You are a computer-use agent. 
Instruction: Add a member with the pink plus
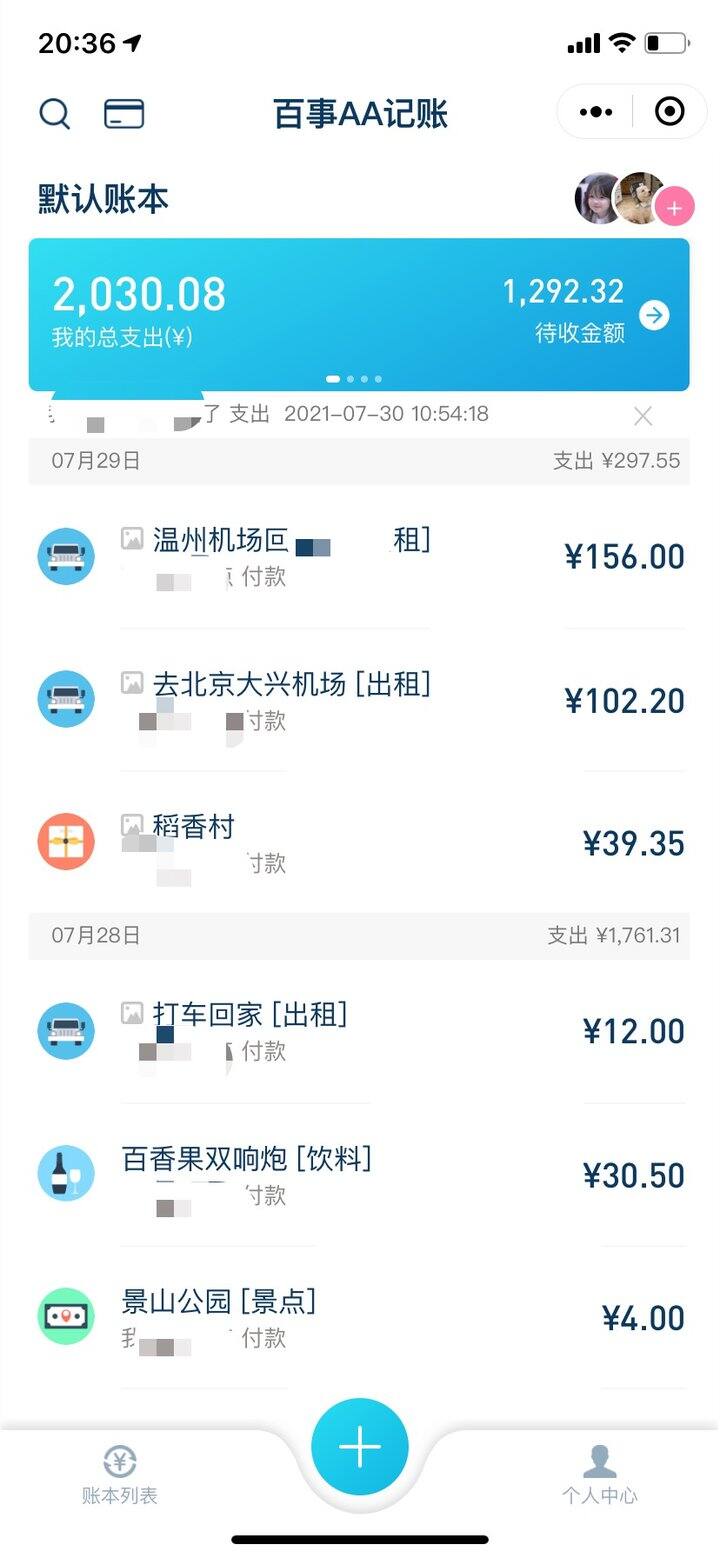(x=675, y=208)
